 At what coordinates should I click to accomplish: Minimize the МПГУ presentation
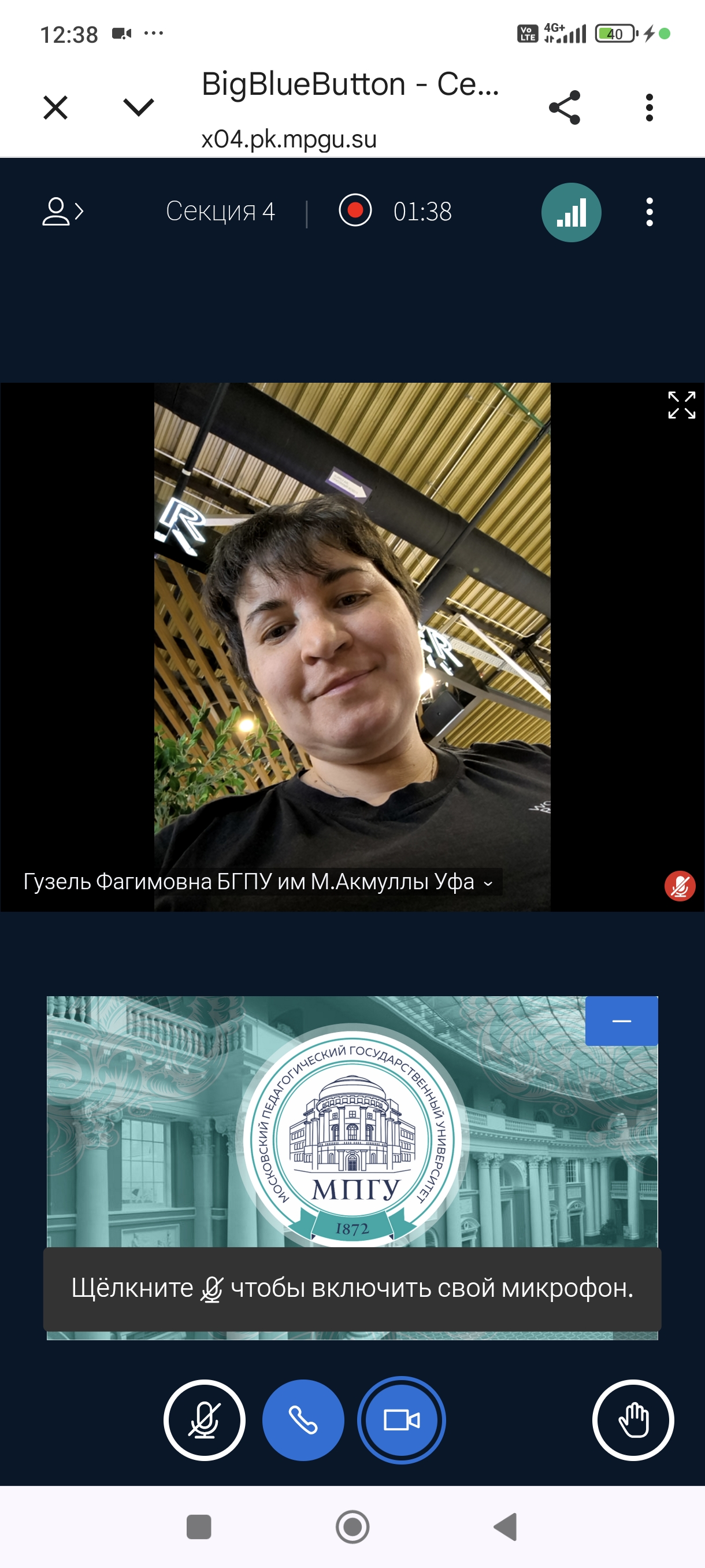coord(621,1021)
